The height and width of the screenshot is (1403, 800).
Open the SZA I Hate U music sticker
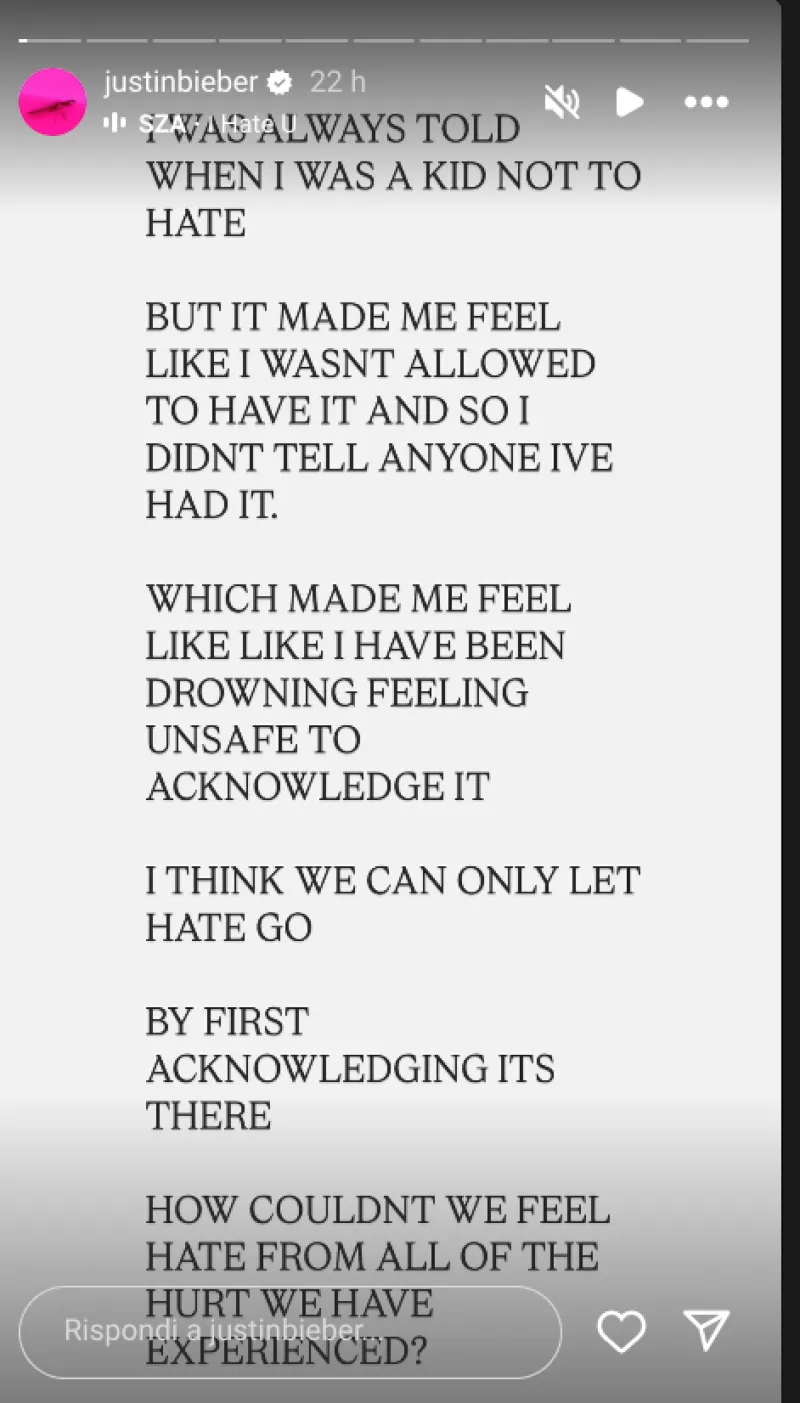tap(200, 124)
